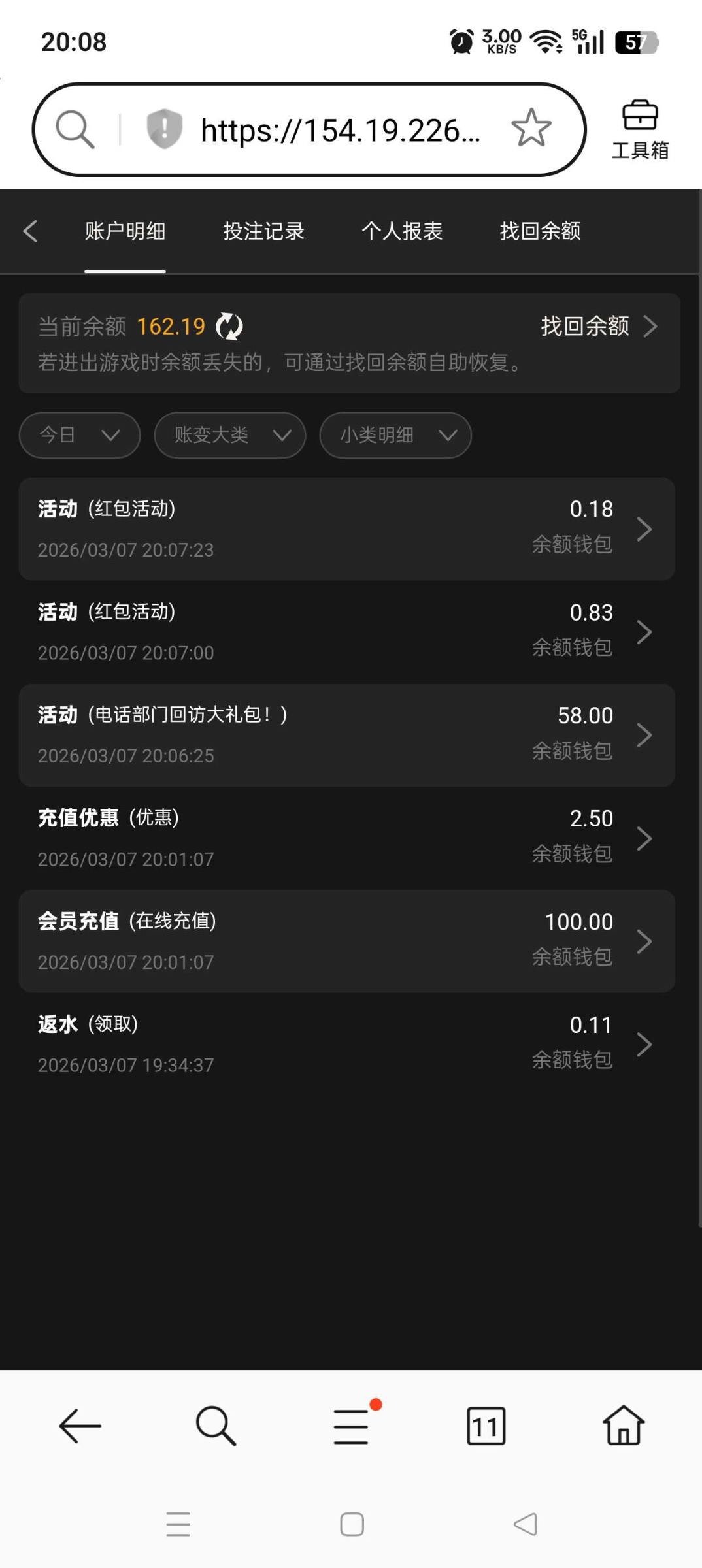Switch to the 个人报表 tab
The width and height of the screenshot is (702, 1568).
(x=402, y=231)
